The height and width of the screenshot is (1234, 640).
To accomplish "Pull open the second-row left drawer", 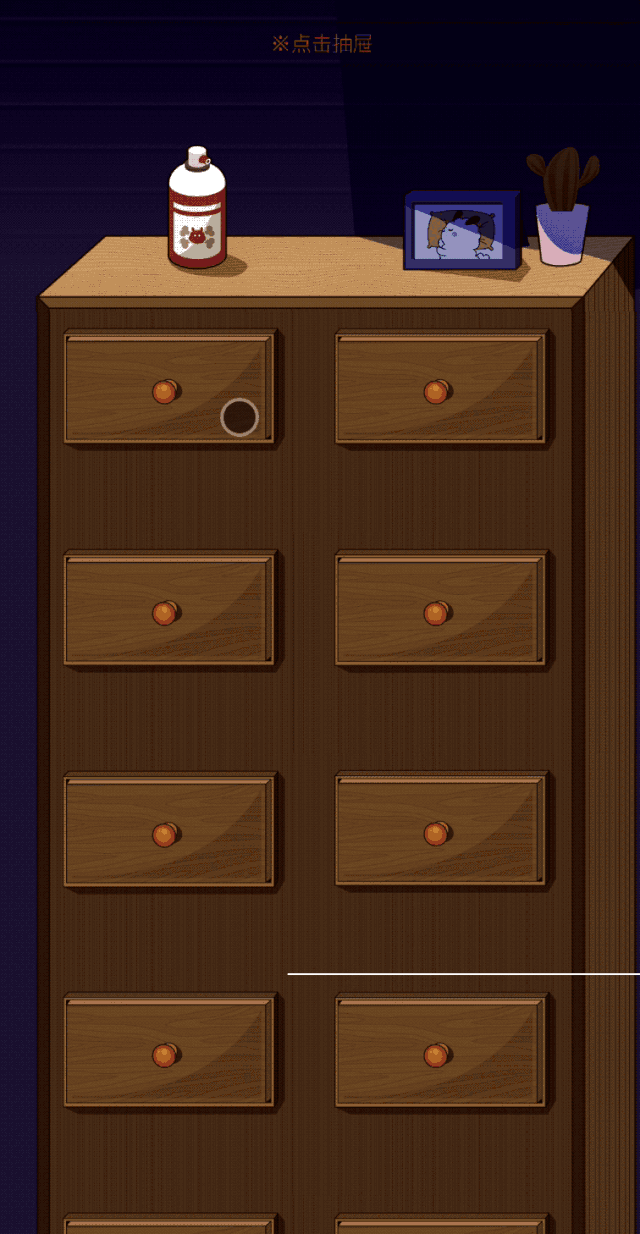I will [168, 609].
